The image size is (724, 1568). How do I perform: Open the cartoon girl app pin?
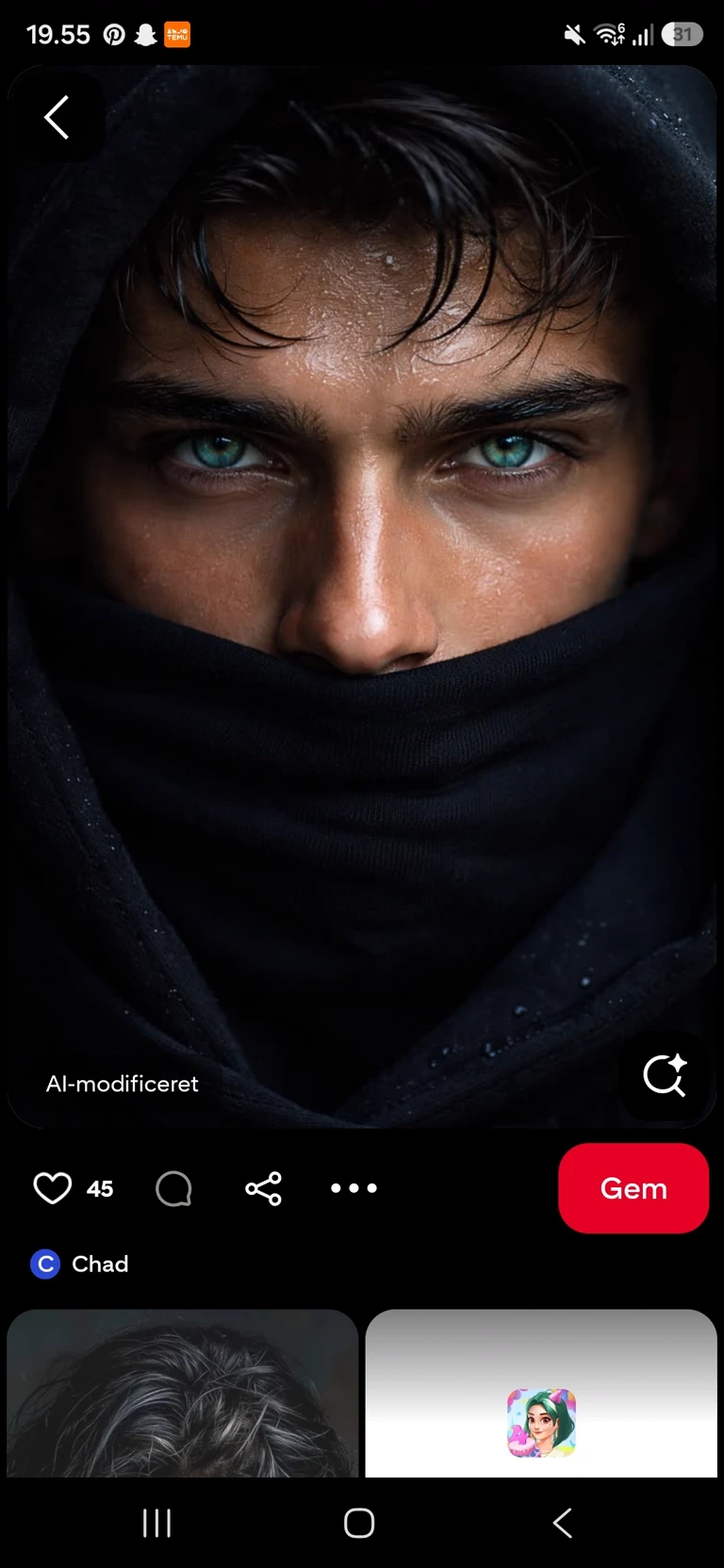point(541,1393)
